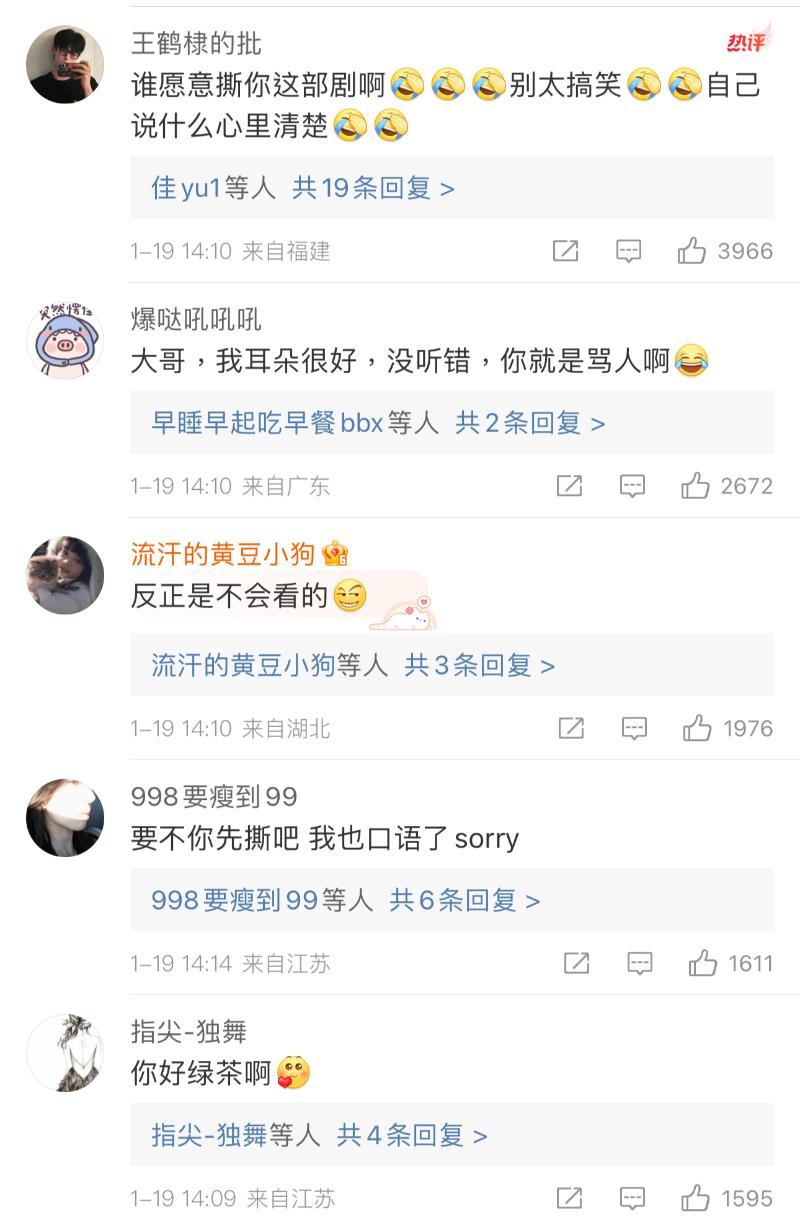The width and height of the screenshot is (800, 1227).
Task: Reply to 王鹤棣的批's comment
Action: point(628,251)
